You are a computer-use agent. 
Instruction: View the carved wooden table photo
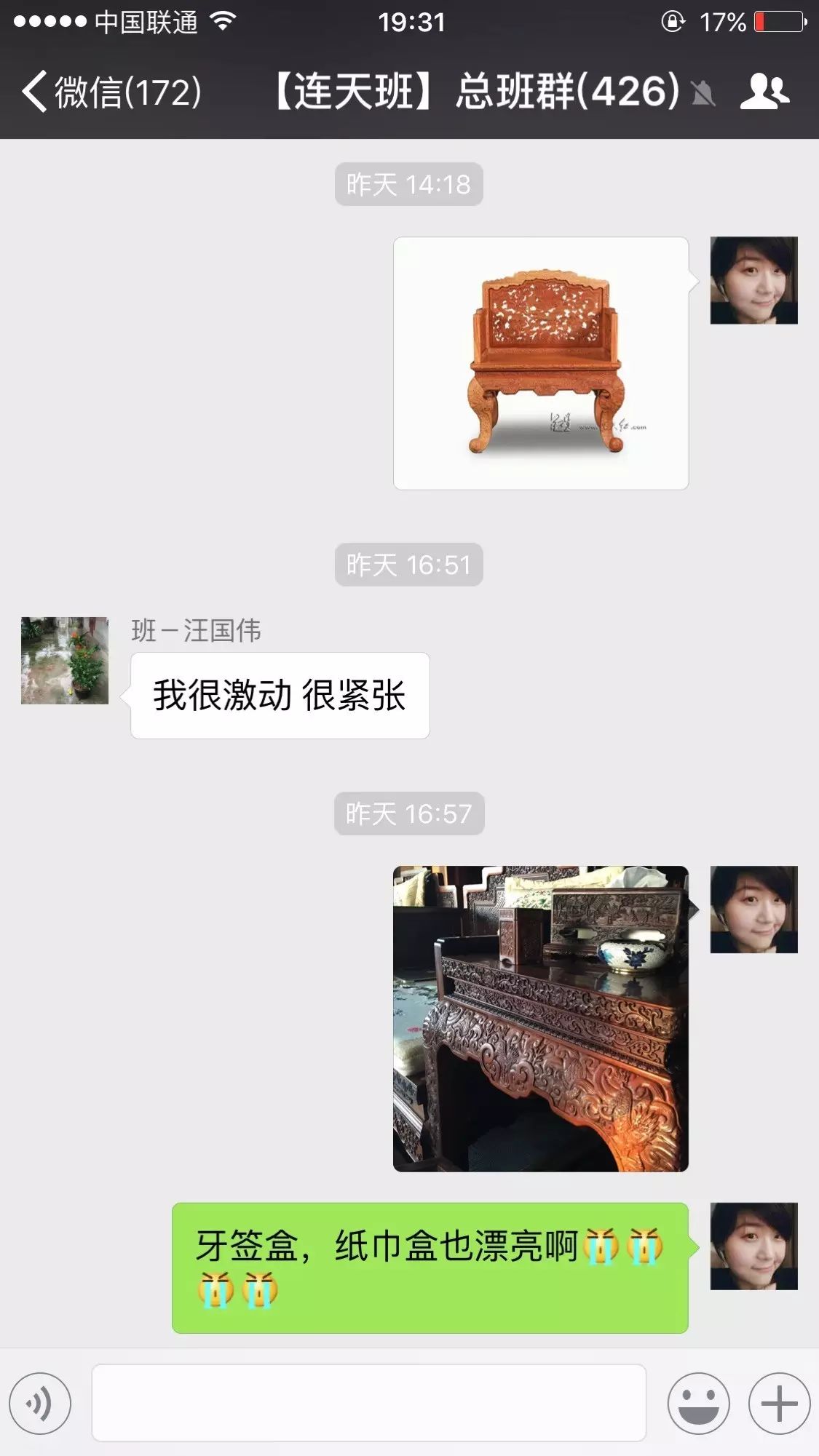(541, 1019)
